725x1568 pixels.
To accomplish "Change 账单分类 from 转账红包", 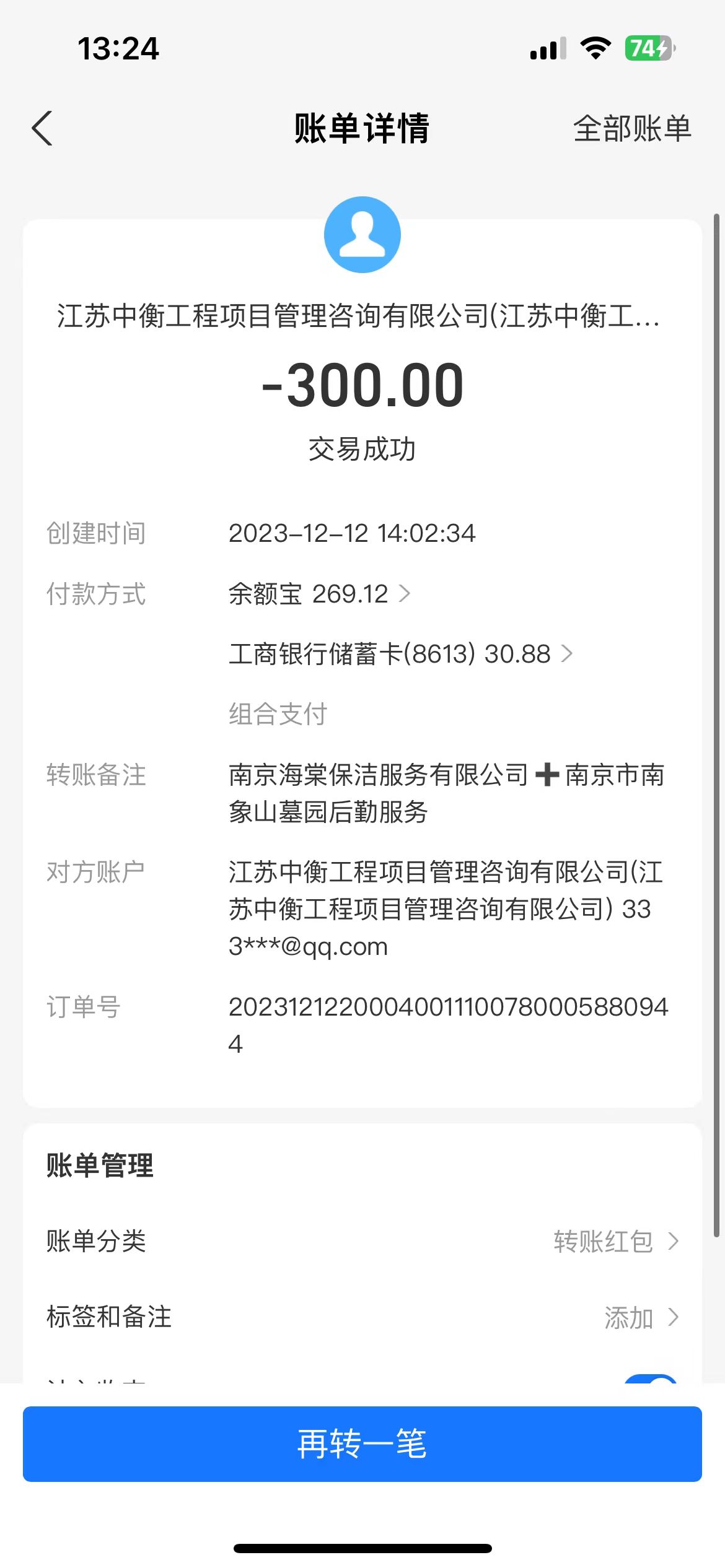I will tap(362, 1241).
